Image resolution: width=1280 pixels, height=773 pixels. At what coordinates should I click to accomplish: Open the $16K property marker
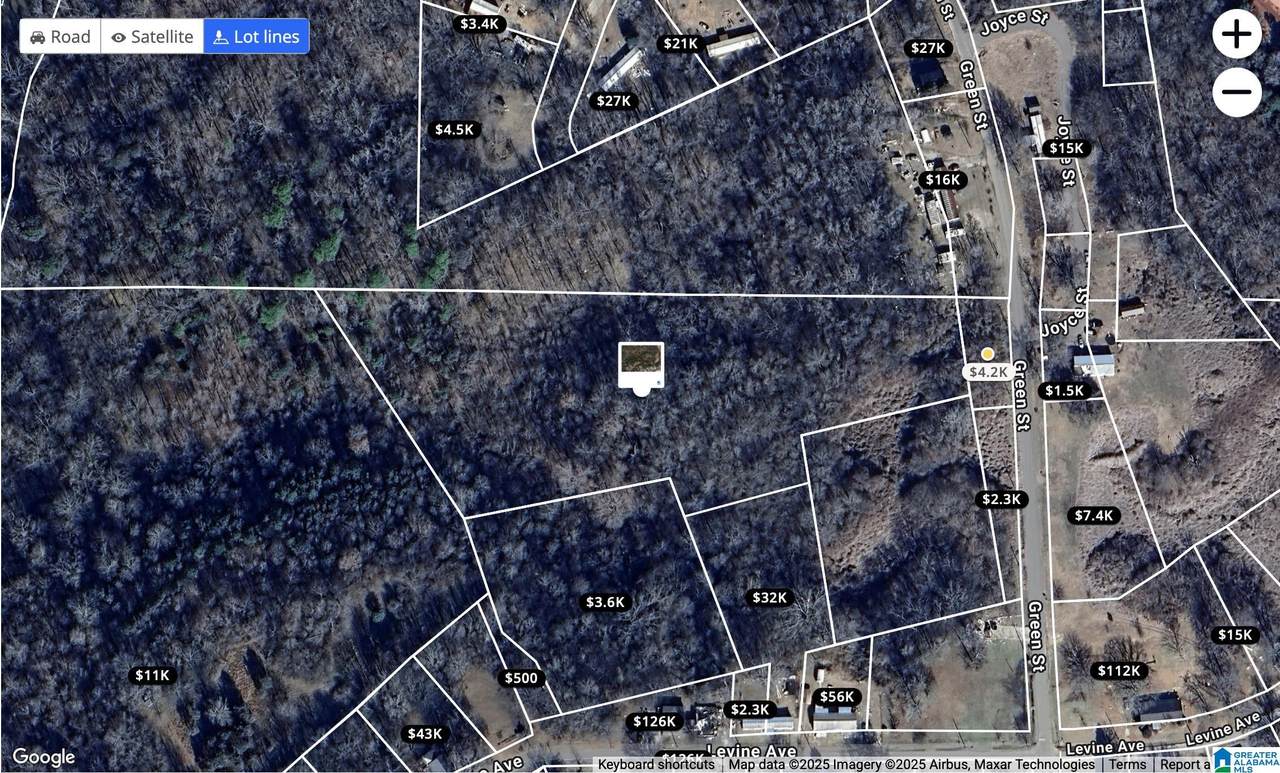(942, 180)
